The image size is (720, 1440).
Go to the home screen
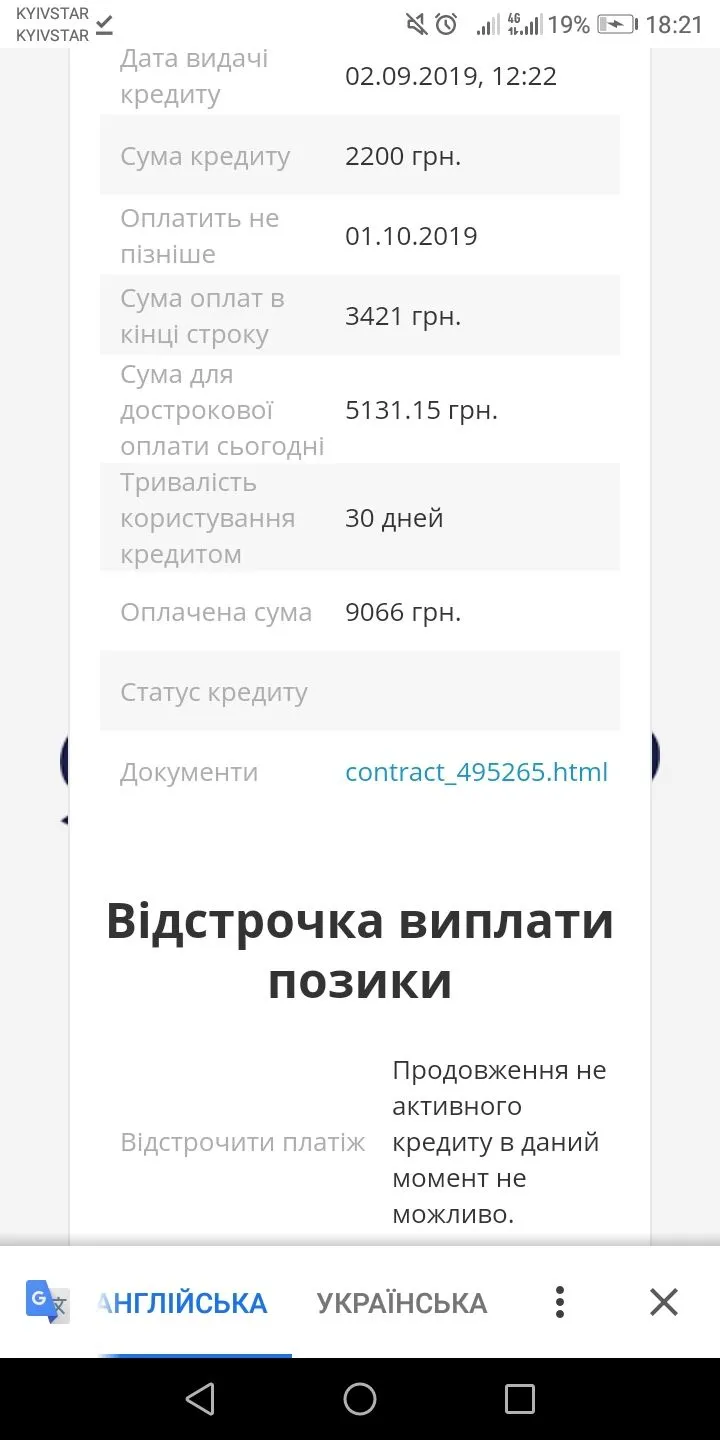(360, 1399)
